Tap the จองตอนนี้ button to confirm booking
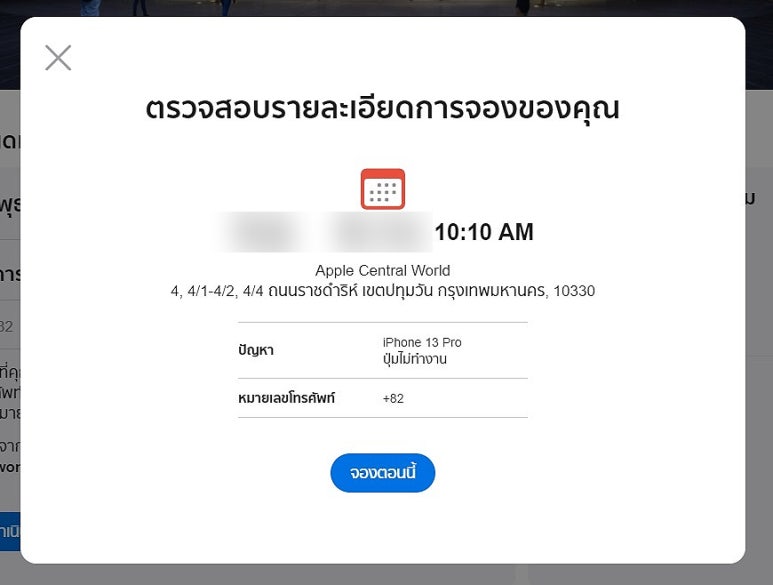Image resolution: width=773 pixels, height=585 pixels. tap(382, 473)
